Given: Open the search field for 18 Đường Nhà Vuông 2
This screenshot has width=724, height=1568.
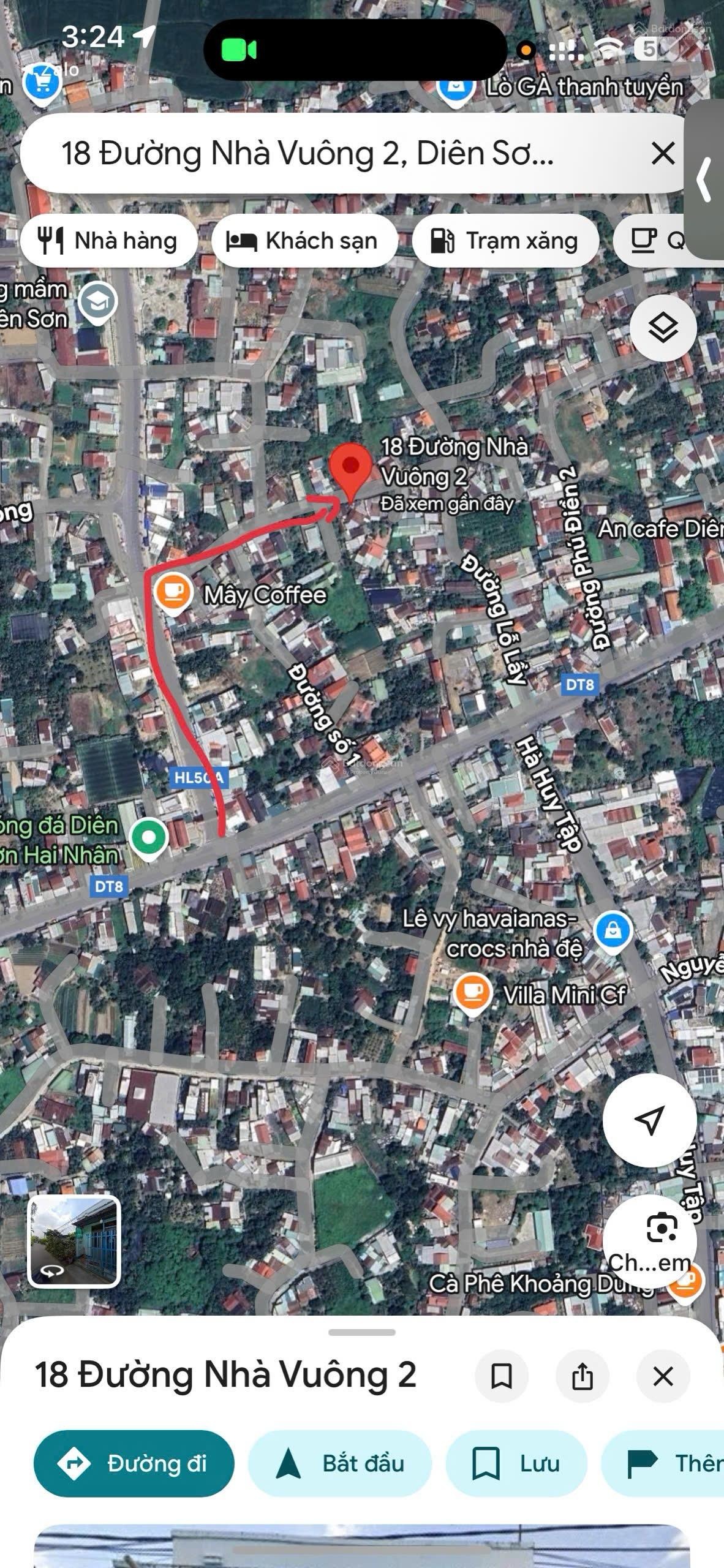Looking at the screenshot, I should 306,153.
